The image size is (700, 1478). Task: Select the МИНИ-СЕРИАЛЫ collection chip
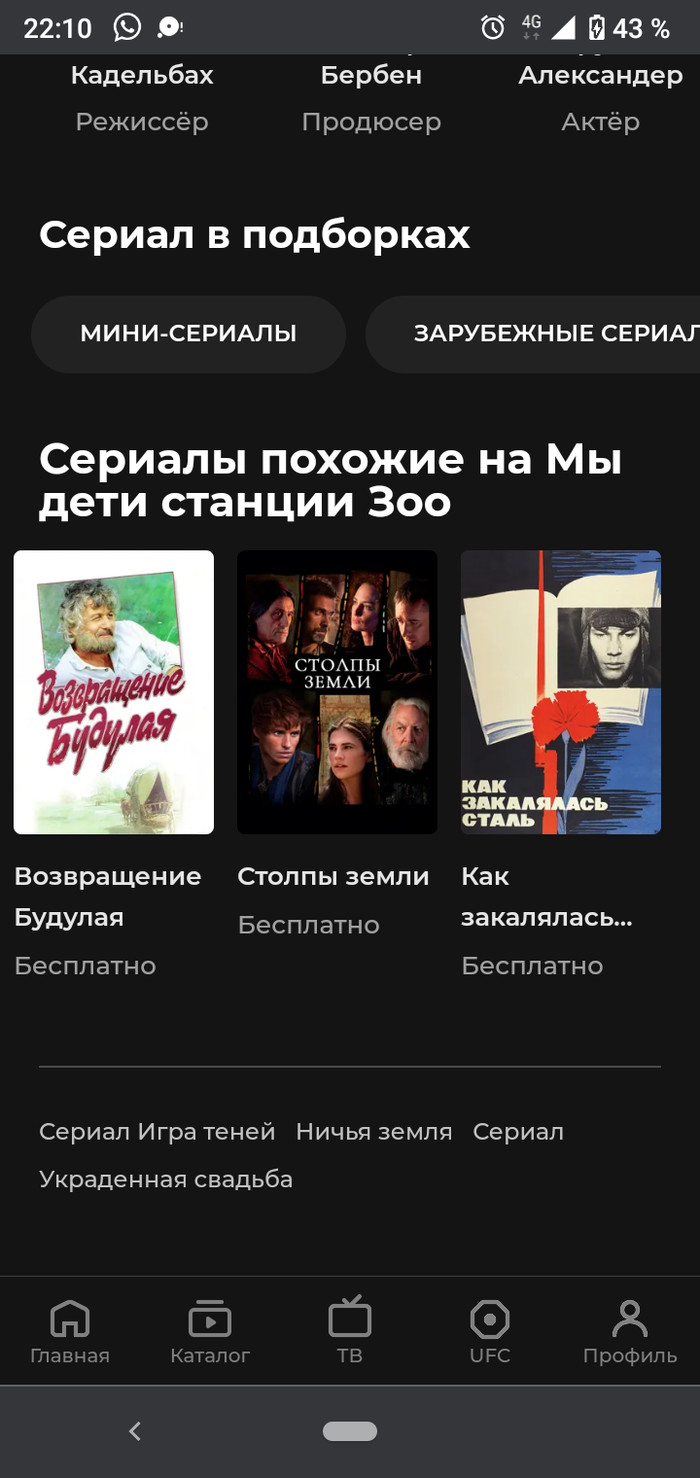[x=188, y=334]
